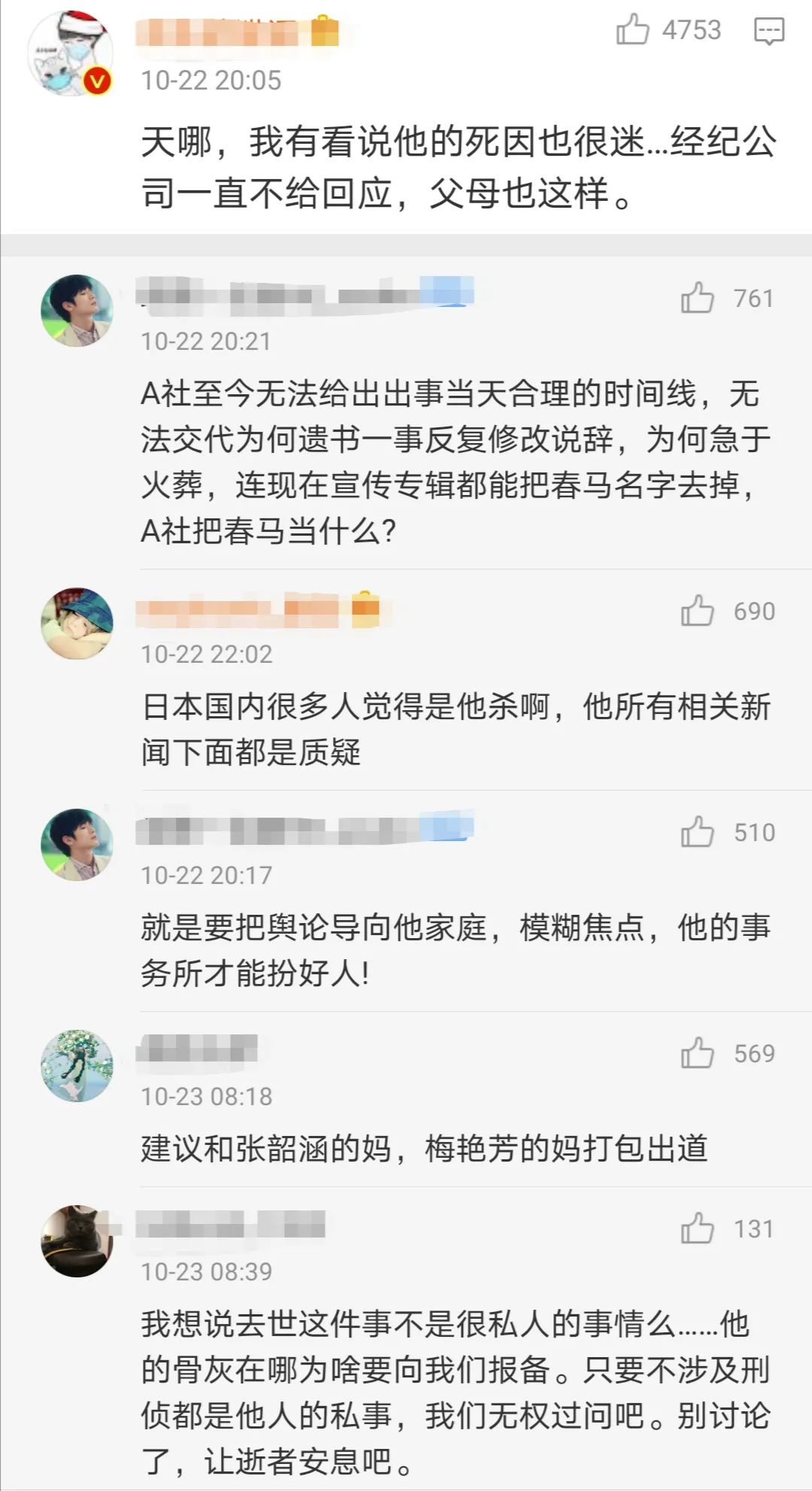Open the reply icon beside 4753 likes
Image resolution: width=812 pixels, height=1491 pixels.
(x=768, y=31)
